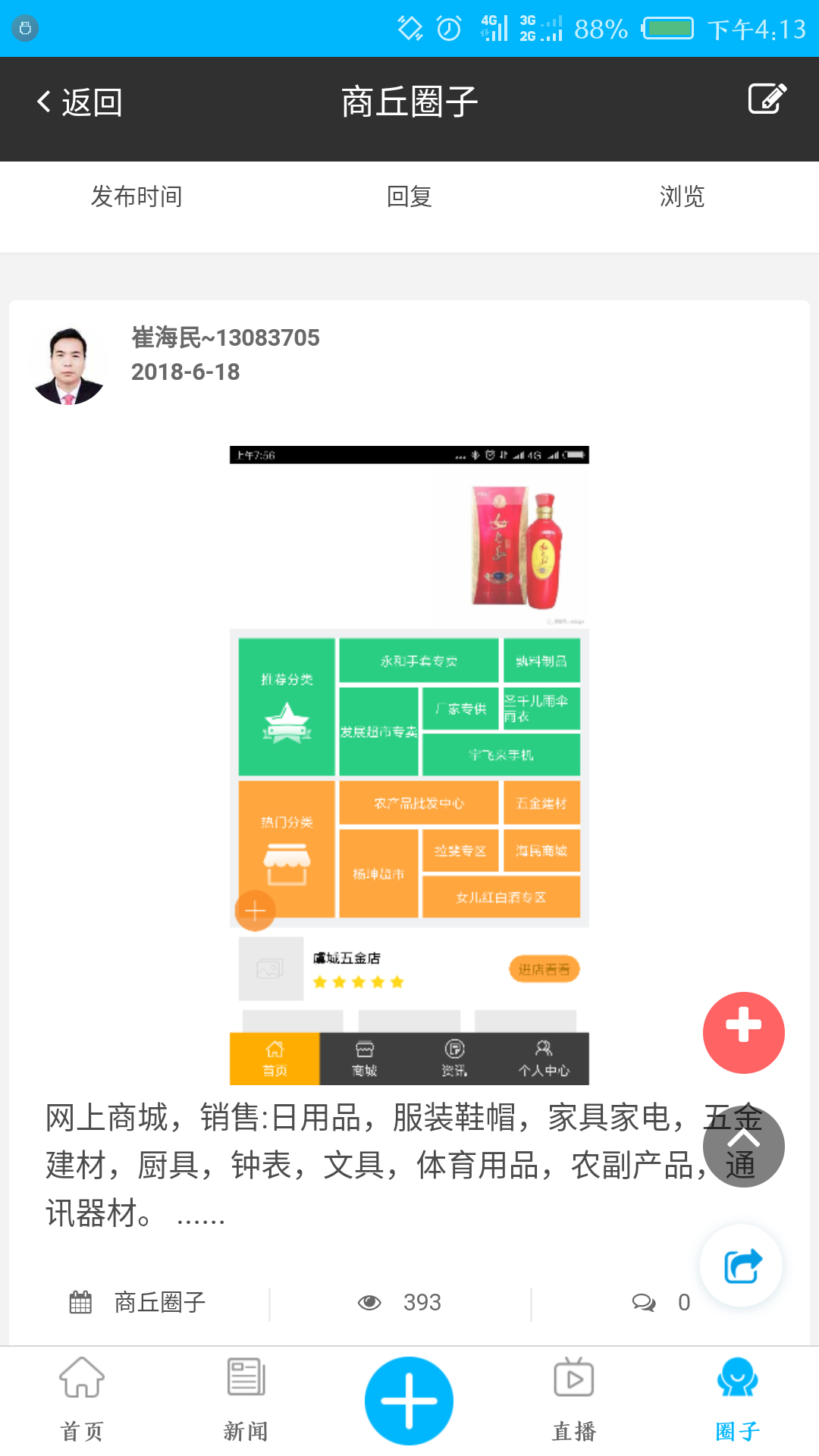Image resolution: width=819 pixels, height=1456 pixels.
Task: Sort posts by 浏览
Action: 682,197
